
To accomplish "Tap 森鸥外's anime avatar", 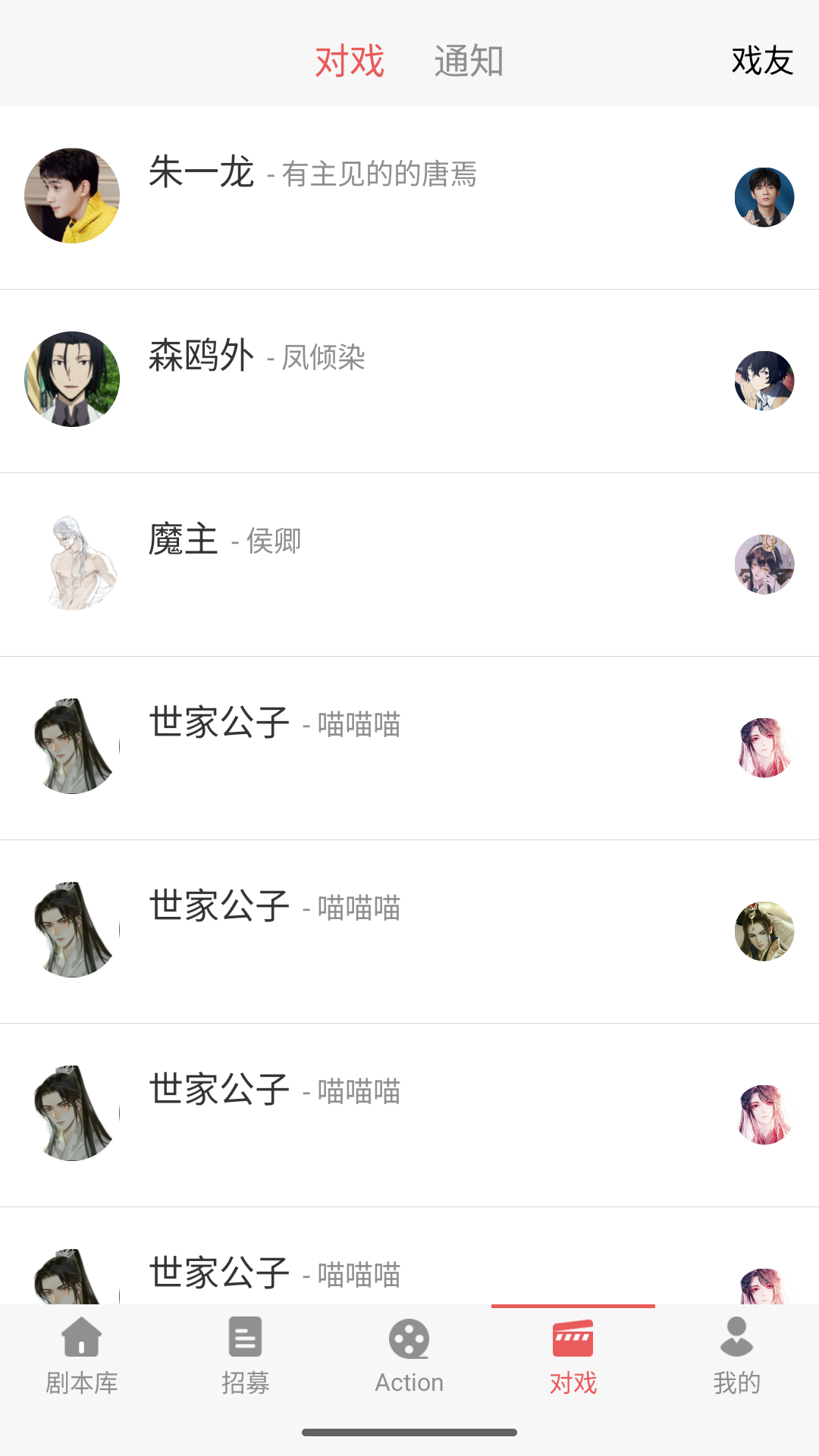I will pyautogui.click(x=71, y=378).
